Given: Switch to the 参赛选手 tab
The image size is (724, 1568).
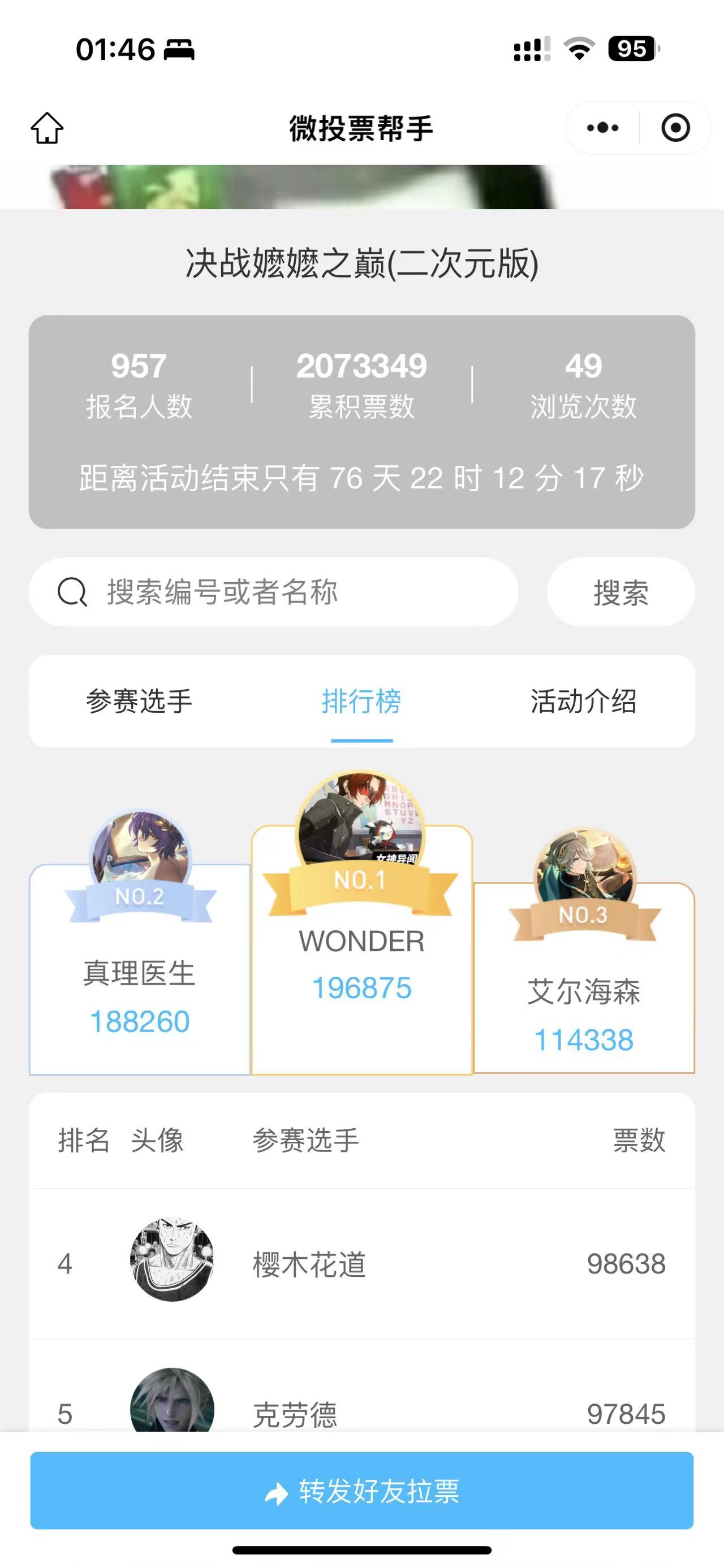Looking at the screenshot, I should [139, 701].
